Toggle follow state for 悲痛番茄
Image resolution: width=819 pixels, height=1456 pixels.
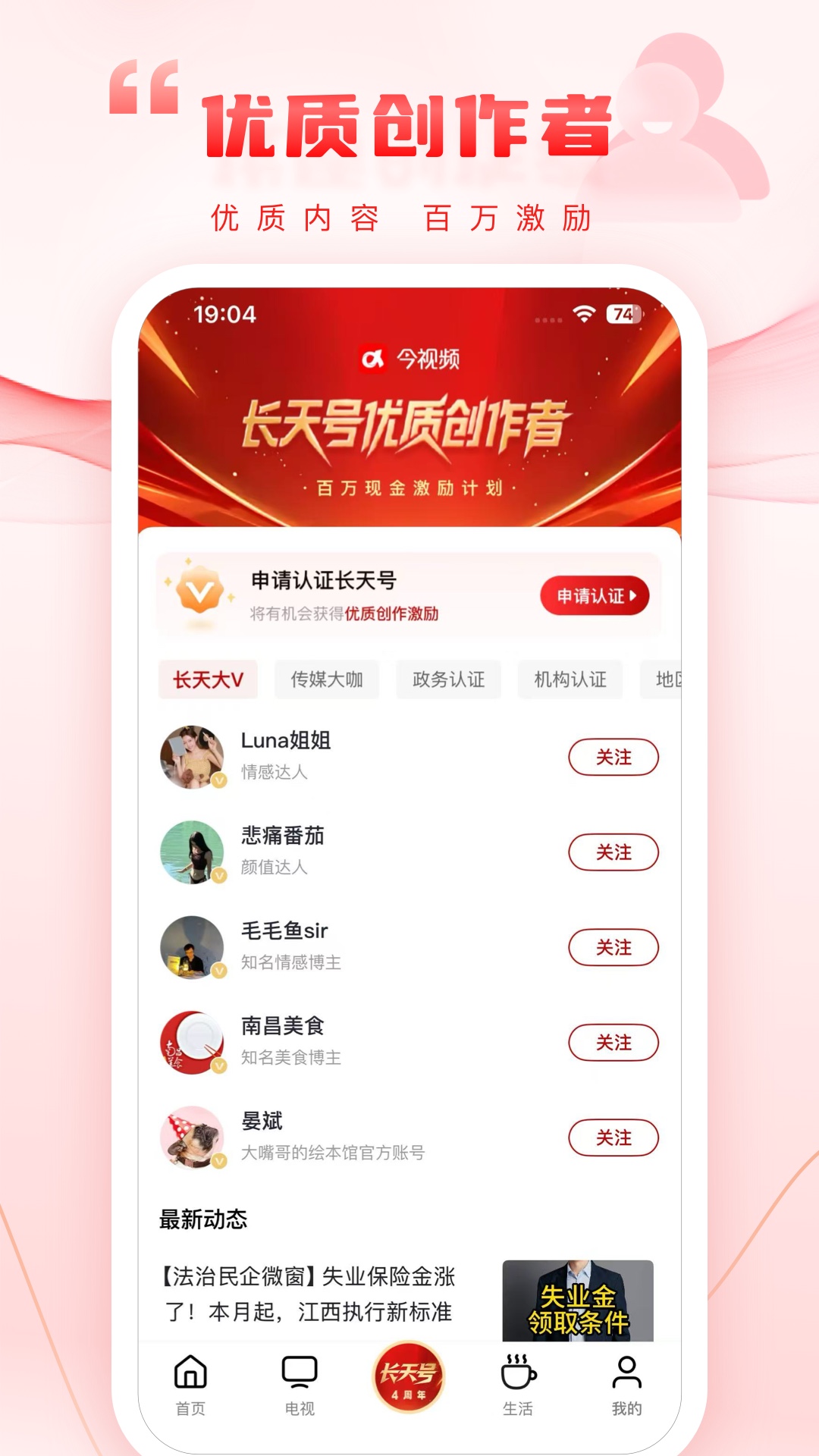pos(614,852)
